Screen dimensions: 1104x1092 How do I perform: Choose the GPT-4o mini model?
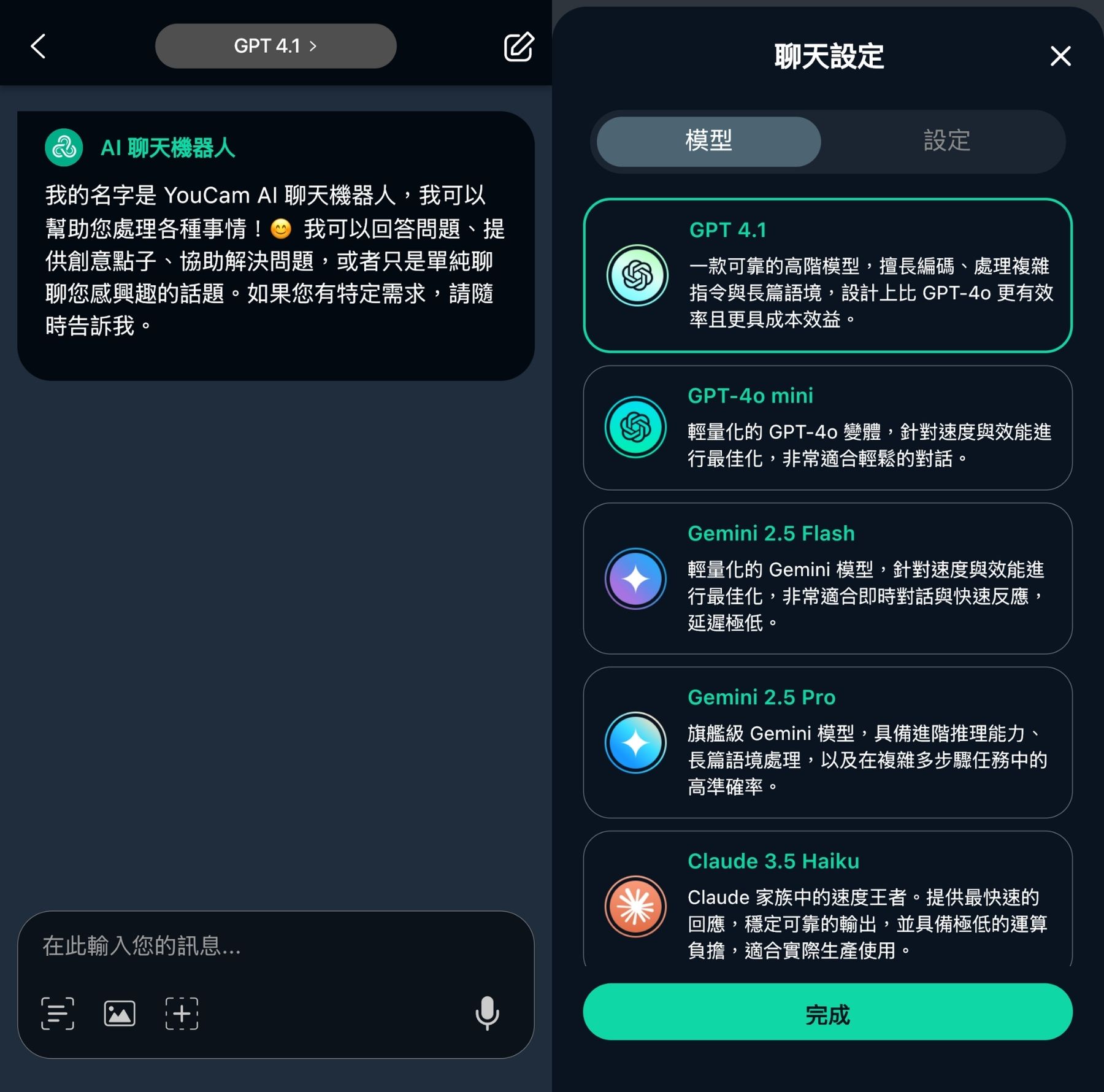tap(827, 428)
